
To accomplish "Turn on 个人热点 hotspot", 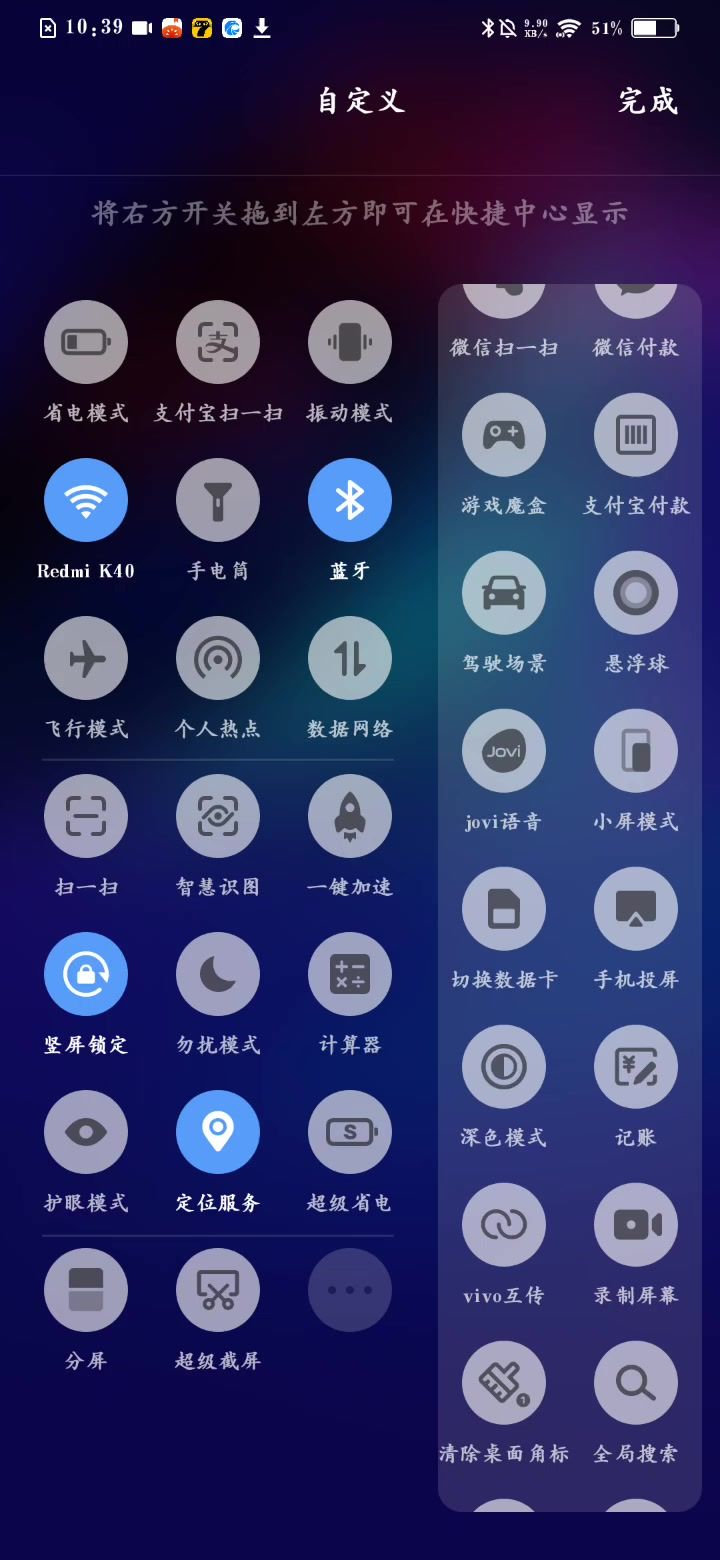I will point(218,658).
